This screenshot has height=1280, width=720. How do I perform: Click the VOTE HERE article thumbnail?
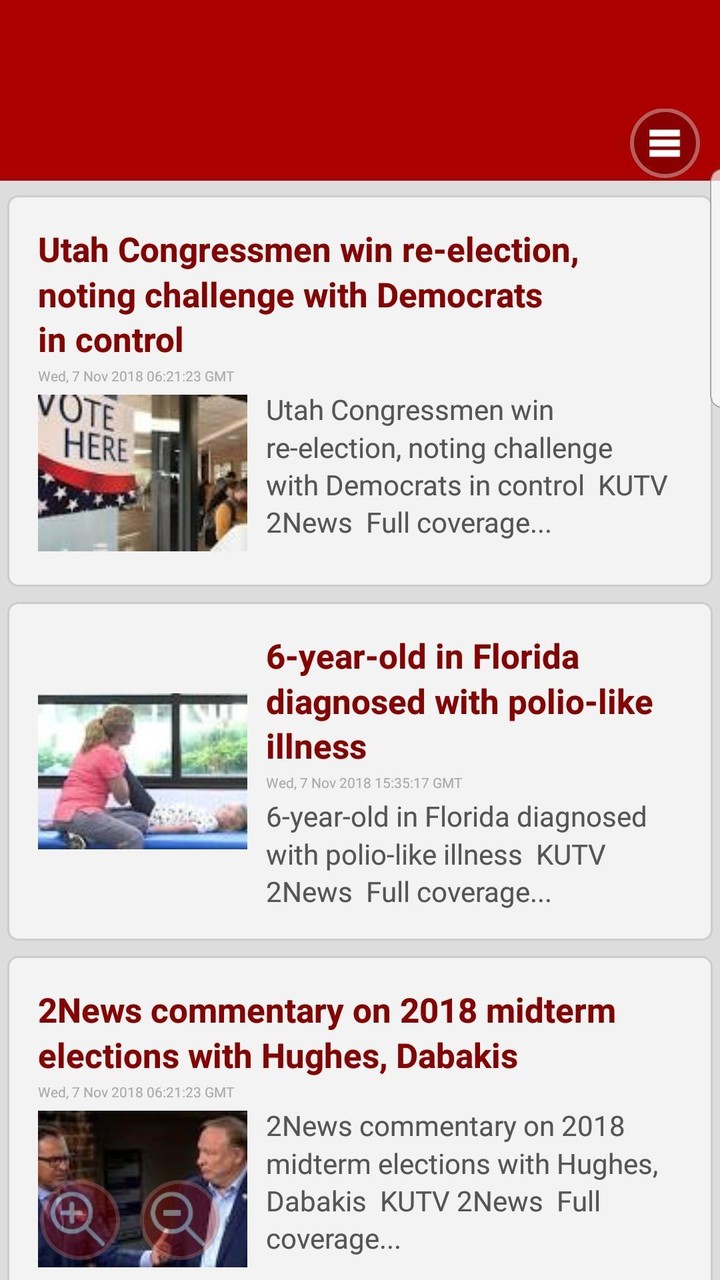coord(141,473)
